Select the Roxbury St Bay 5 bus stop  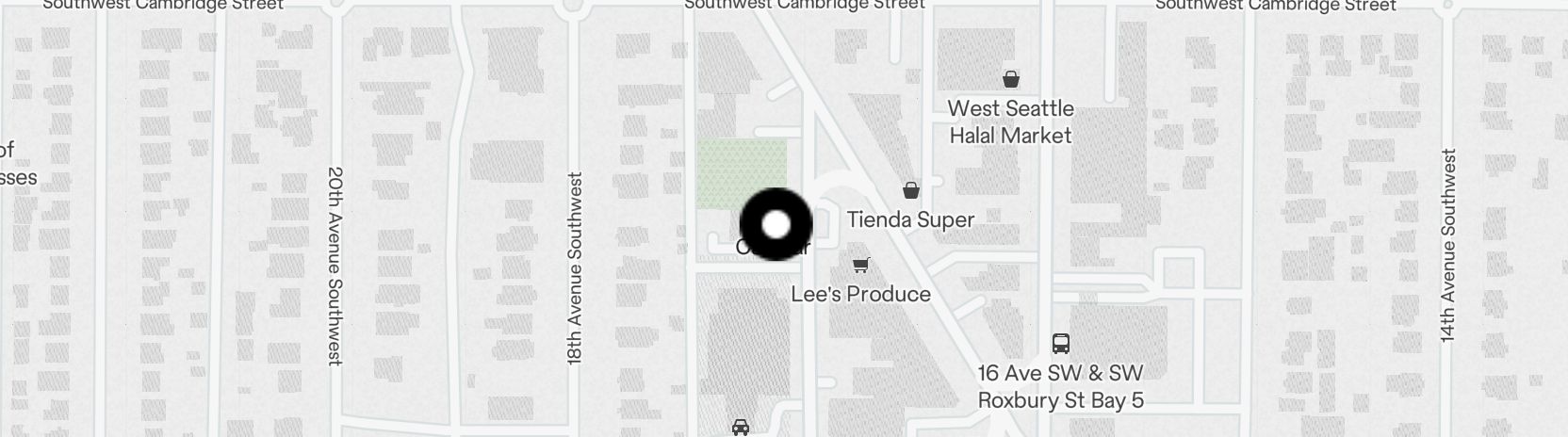[1061, 344]
